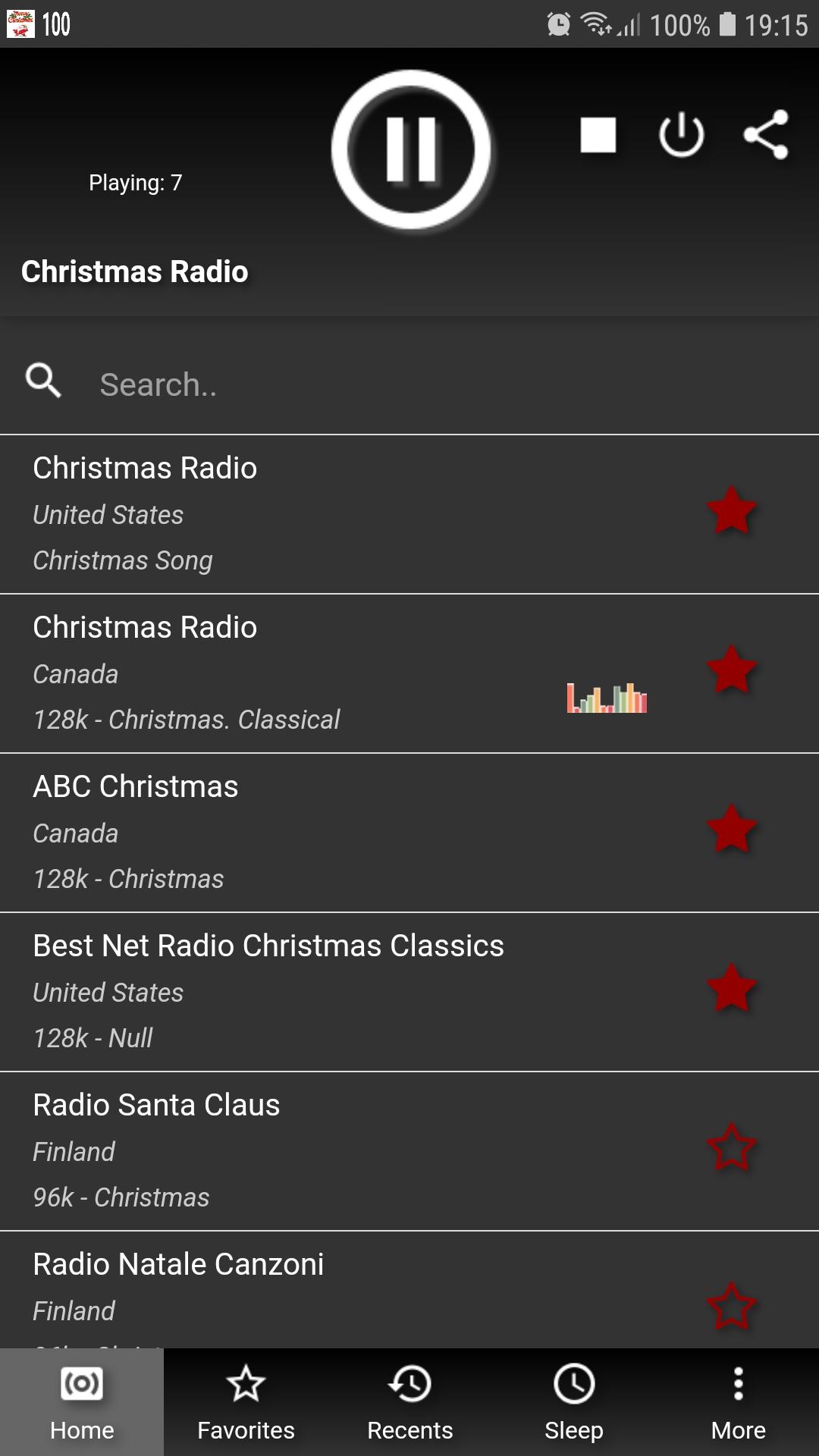Unfavorite ABC Christmas star
The height and width of the screenshot is (1456, 819).
(732, 828)
